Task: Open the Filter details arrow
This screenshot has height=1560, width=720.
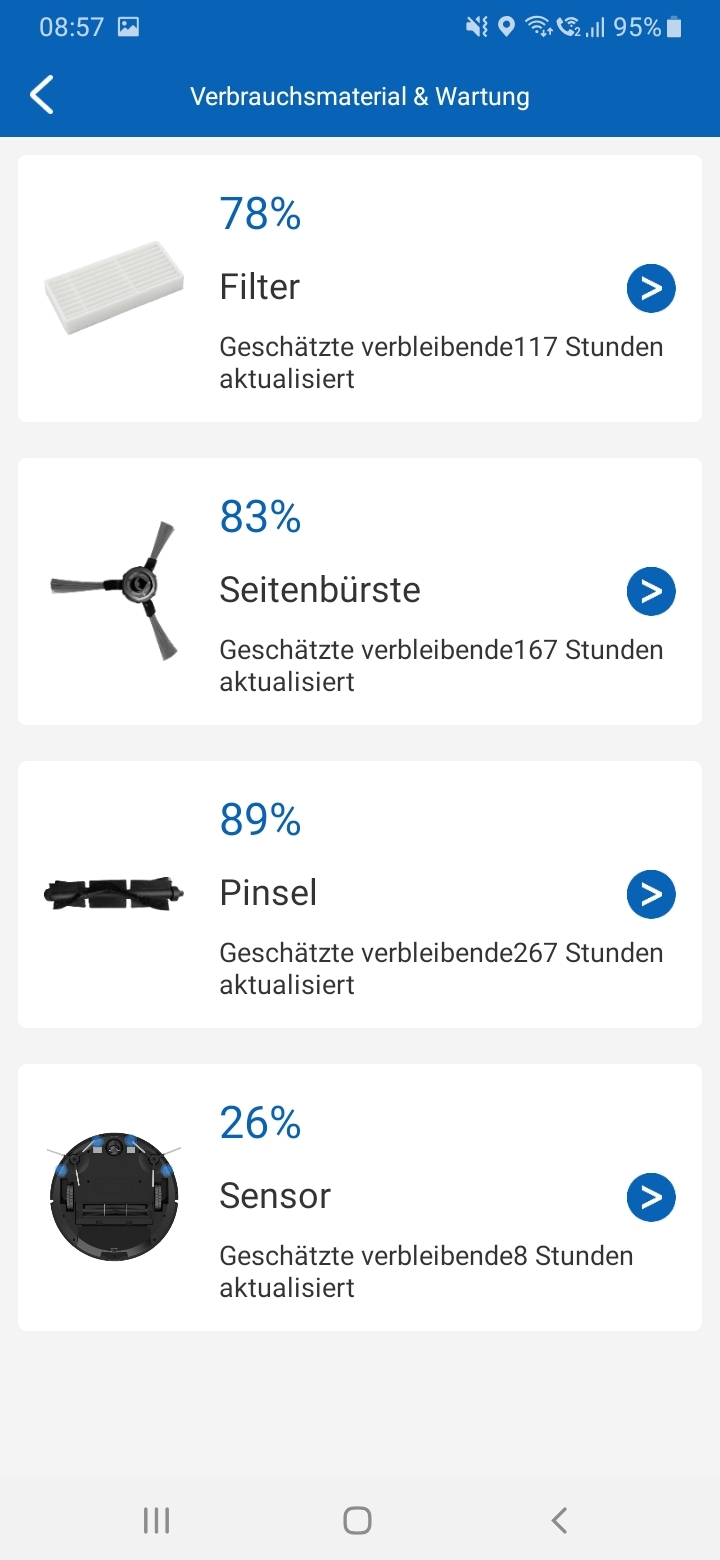Action: click(x=651, y=289)
